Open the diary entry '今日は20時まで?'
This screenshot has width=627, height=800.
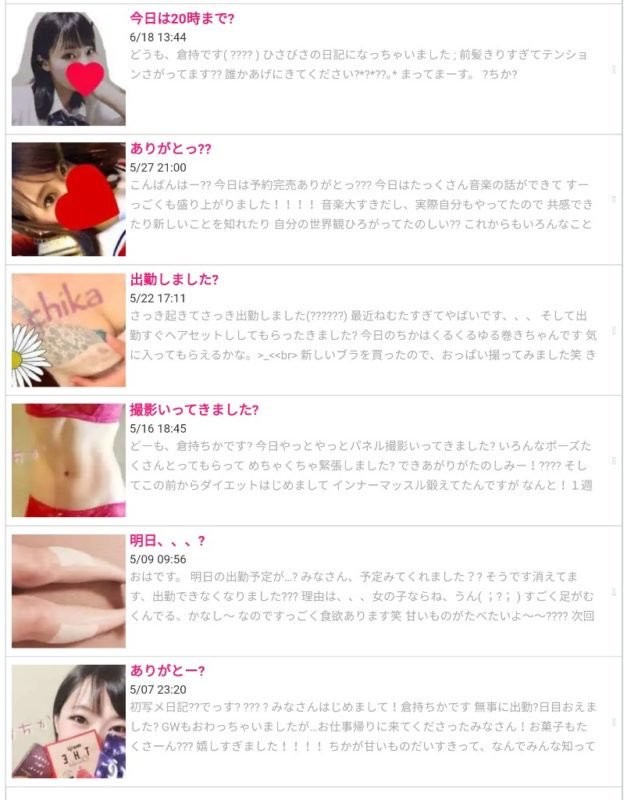click(183, 19)
